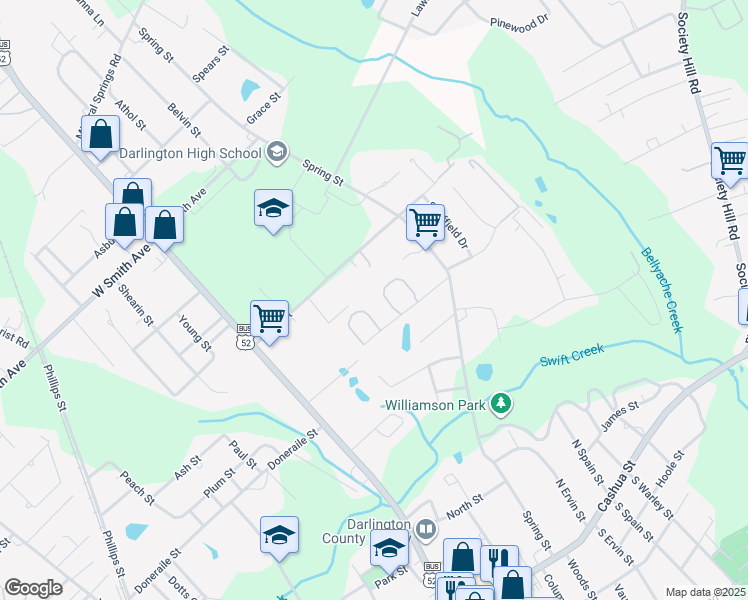Tap the shopping bag marker near Athol St
Image resolution: width=748 pixels, height=600 pixels.
click(101, 135)
